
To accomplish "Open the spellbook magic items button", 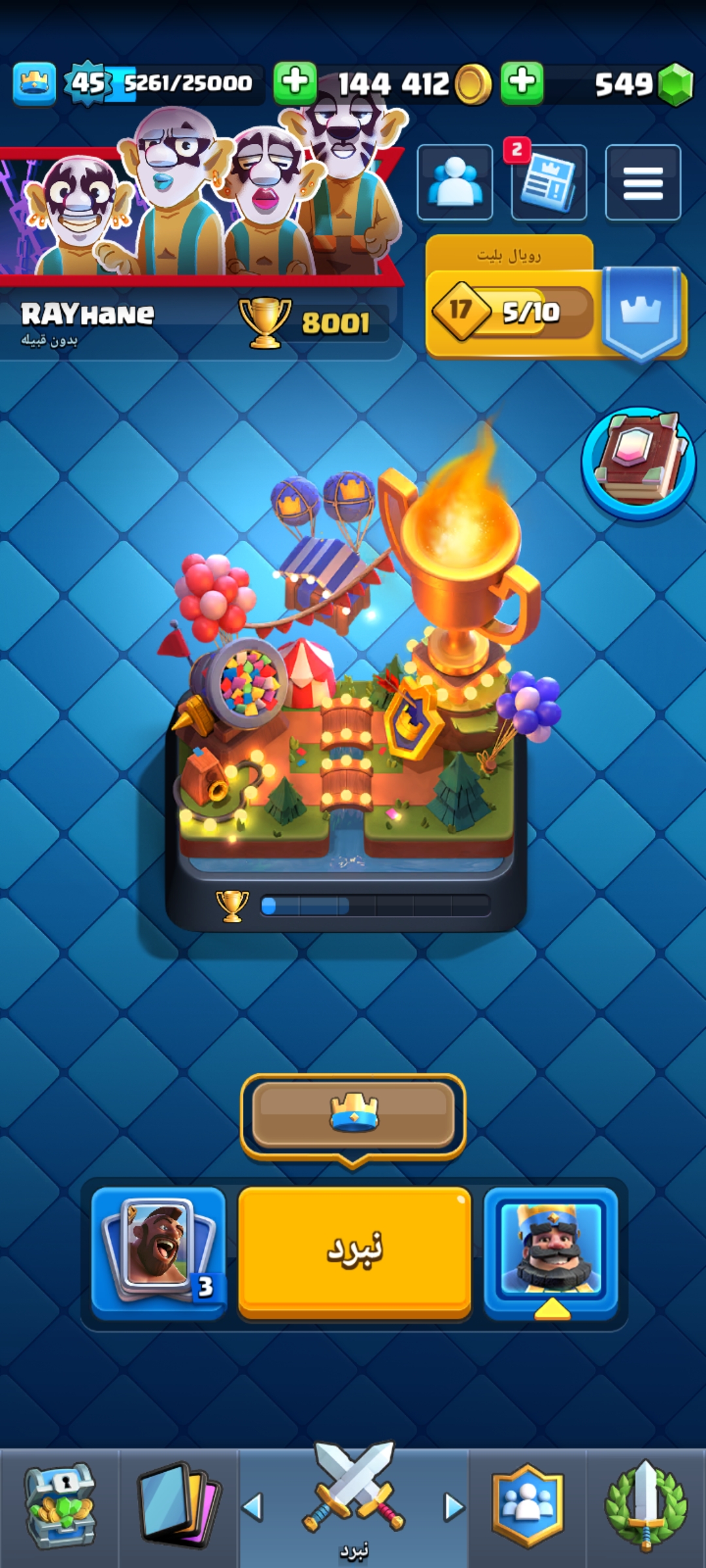I will pos(639,463).
